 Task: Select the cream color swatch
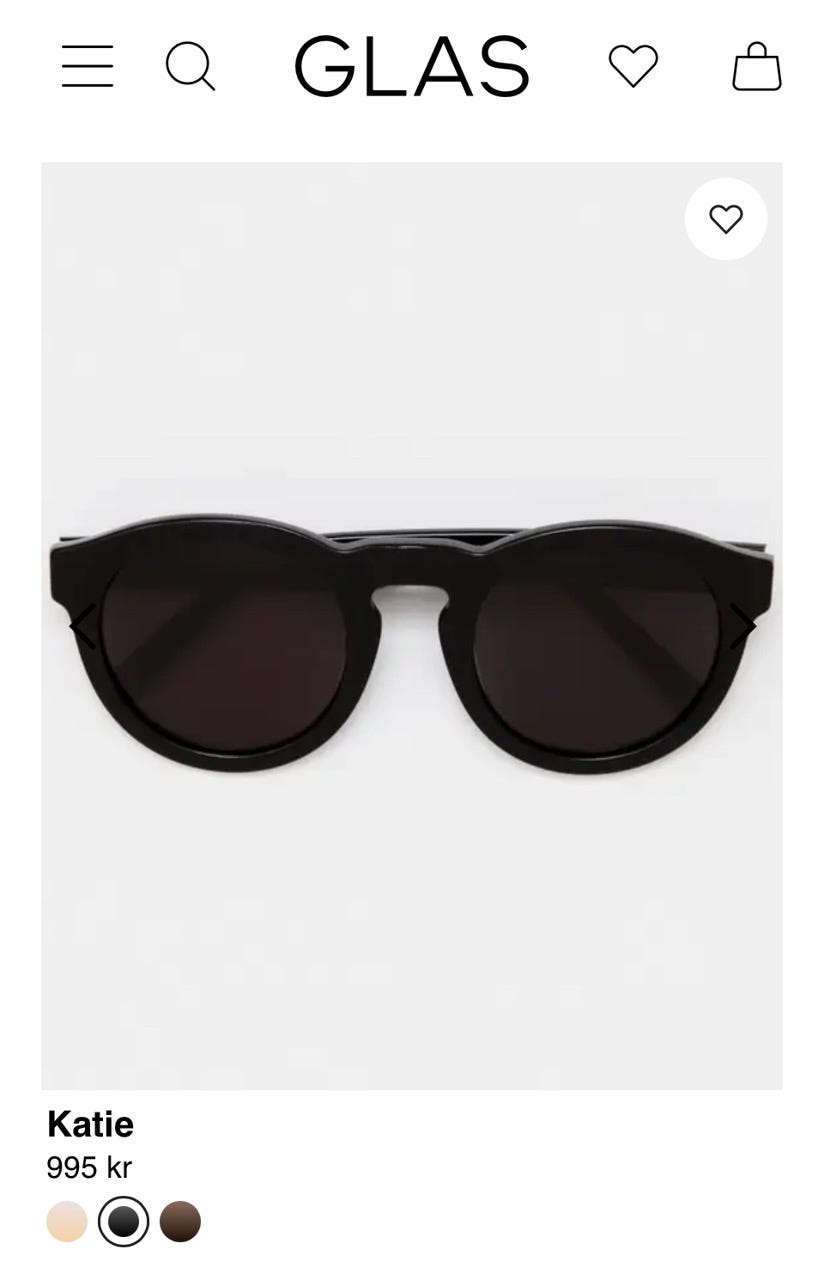click(67, 1221)
